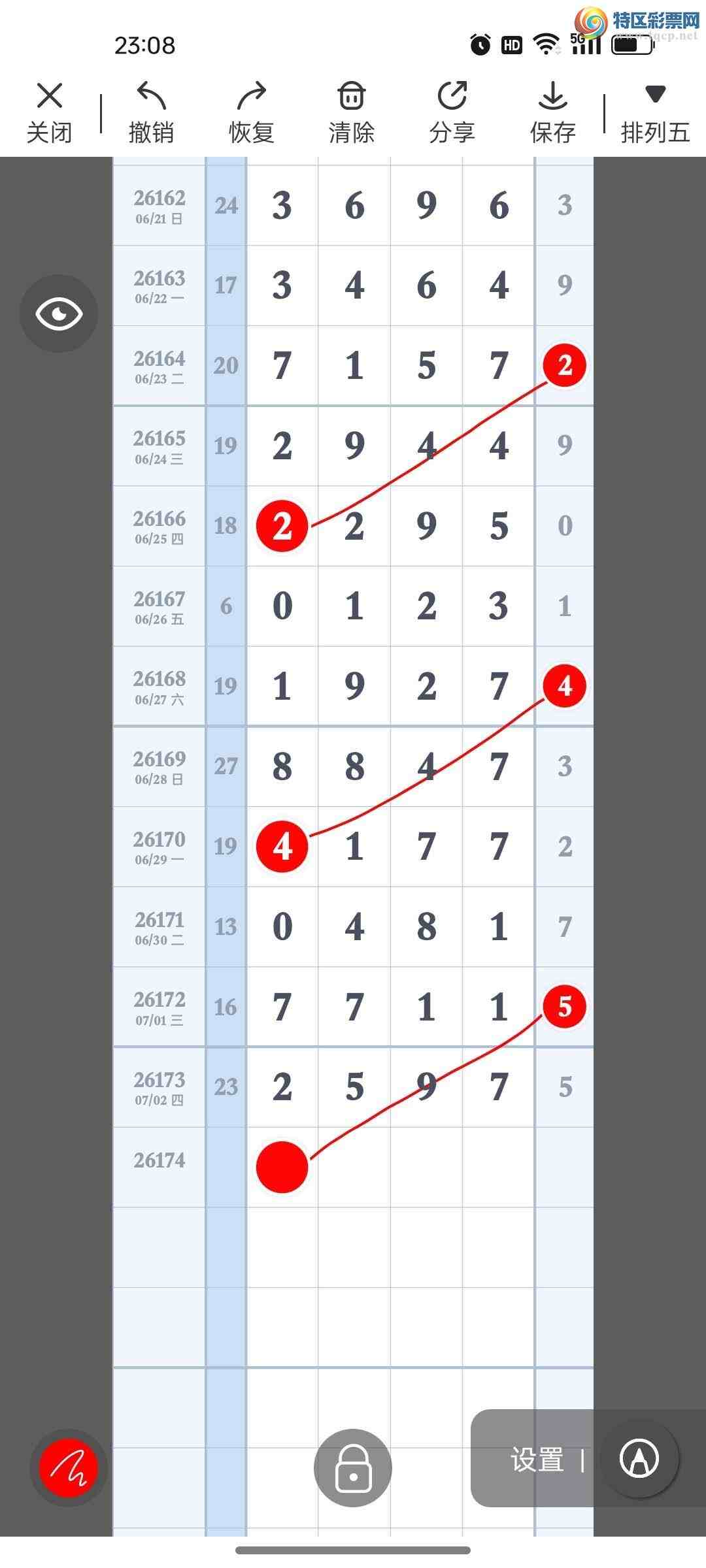The image size is (706, 1568).
Task: Redo the action with 恢复
Action: 252,112
